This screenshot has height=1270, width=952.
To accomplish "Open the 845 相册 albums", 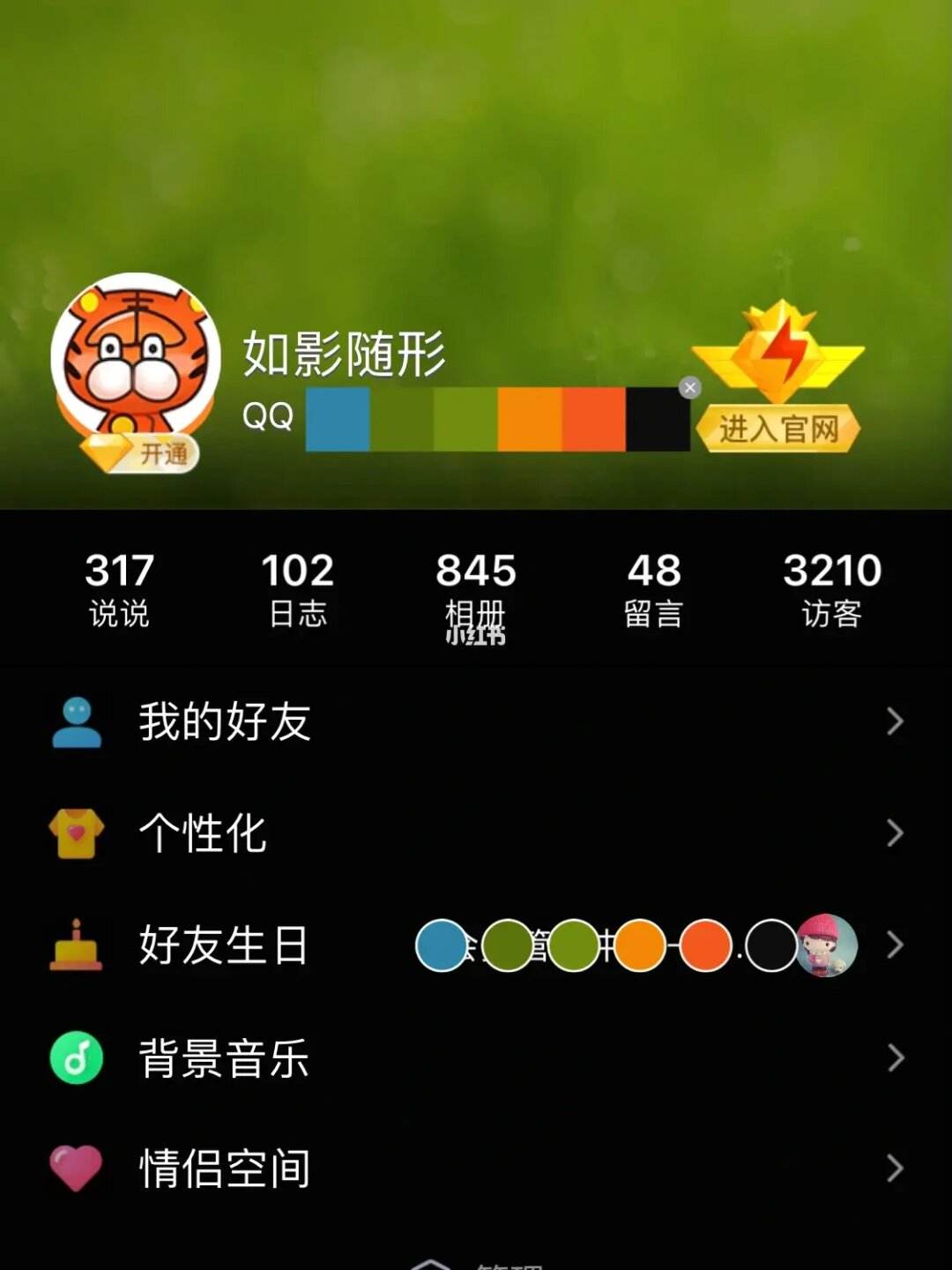I will [x=475, y=589].
